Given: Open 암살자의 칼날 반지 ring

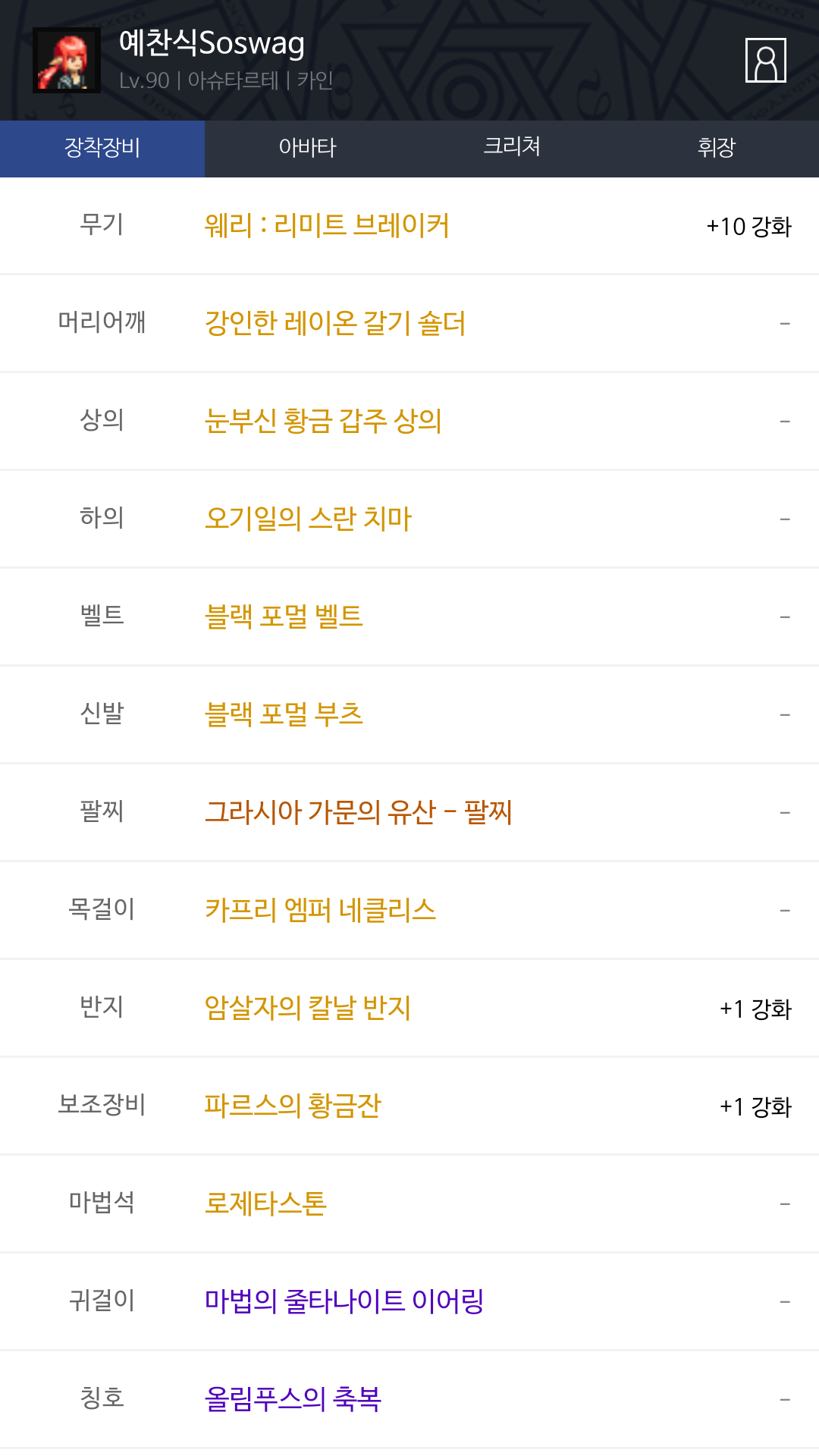Looking at the screenshot, I should click(x=308, y=1009).
